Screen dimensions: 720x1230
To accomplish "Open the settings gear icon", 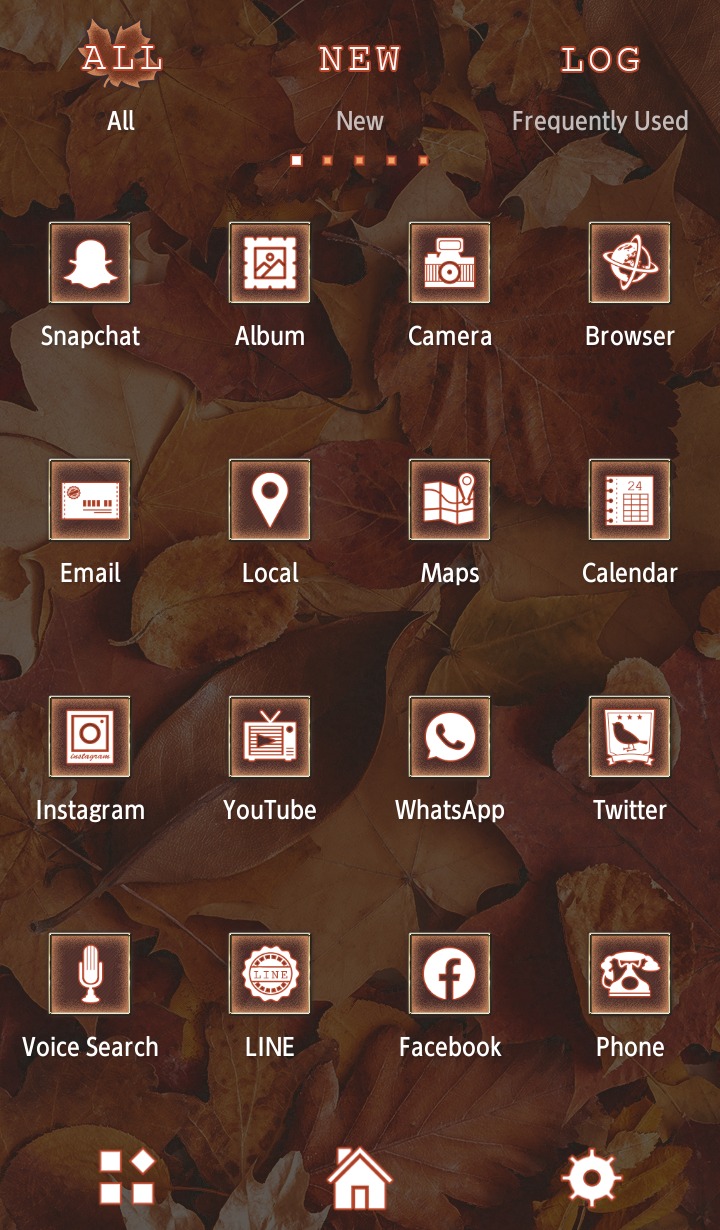I will (592, 1178).
